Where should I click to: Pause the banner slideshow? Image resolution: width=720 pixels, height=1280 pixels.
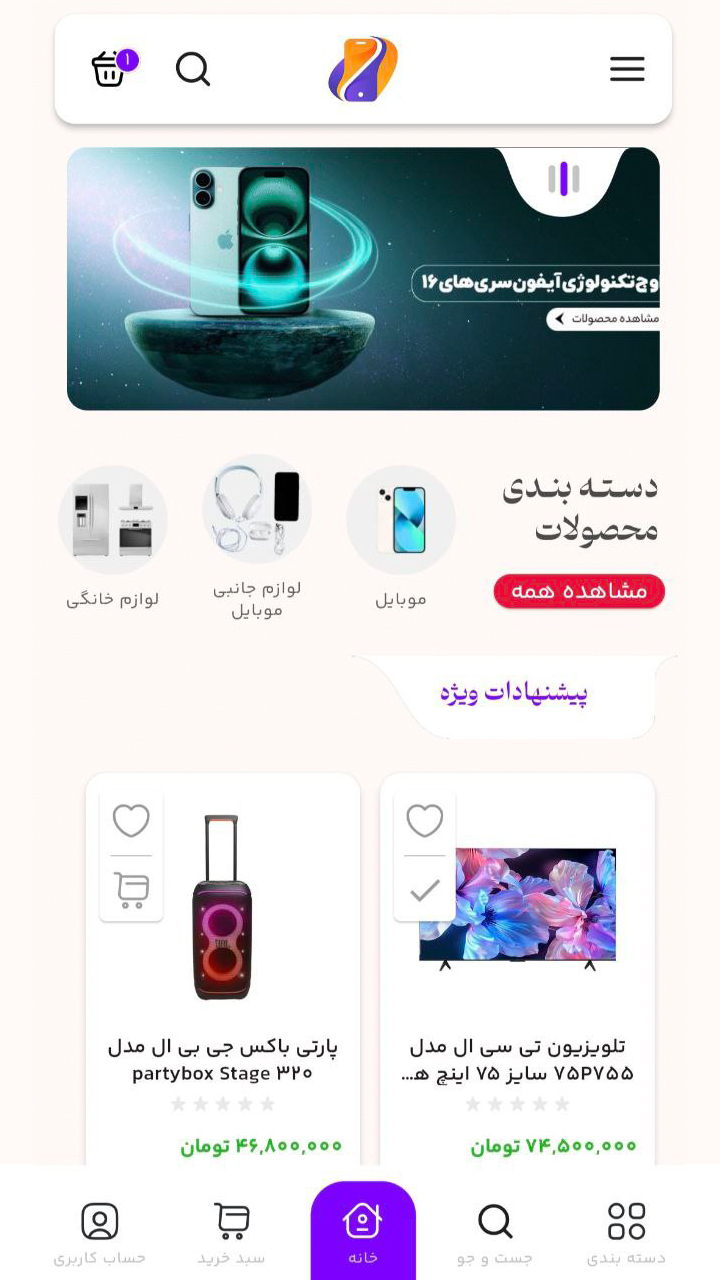pos(564,179)
